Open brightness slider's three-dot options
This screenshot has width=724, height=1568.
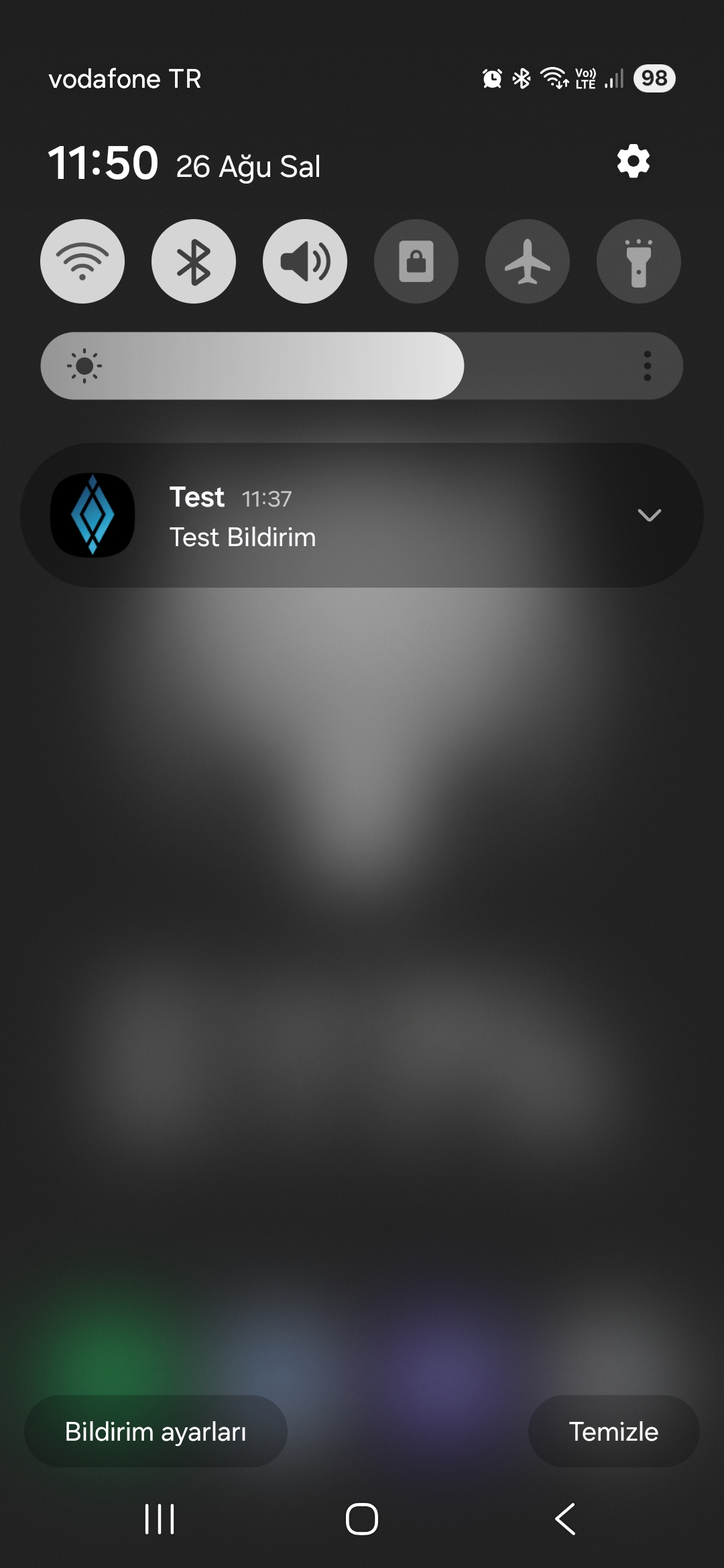tap(647, 366)
